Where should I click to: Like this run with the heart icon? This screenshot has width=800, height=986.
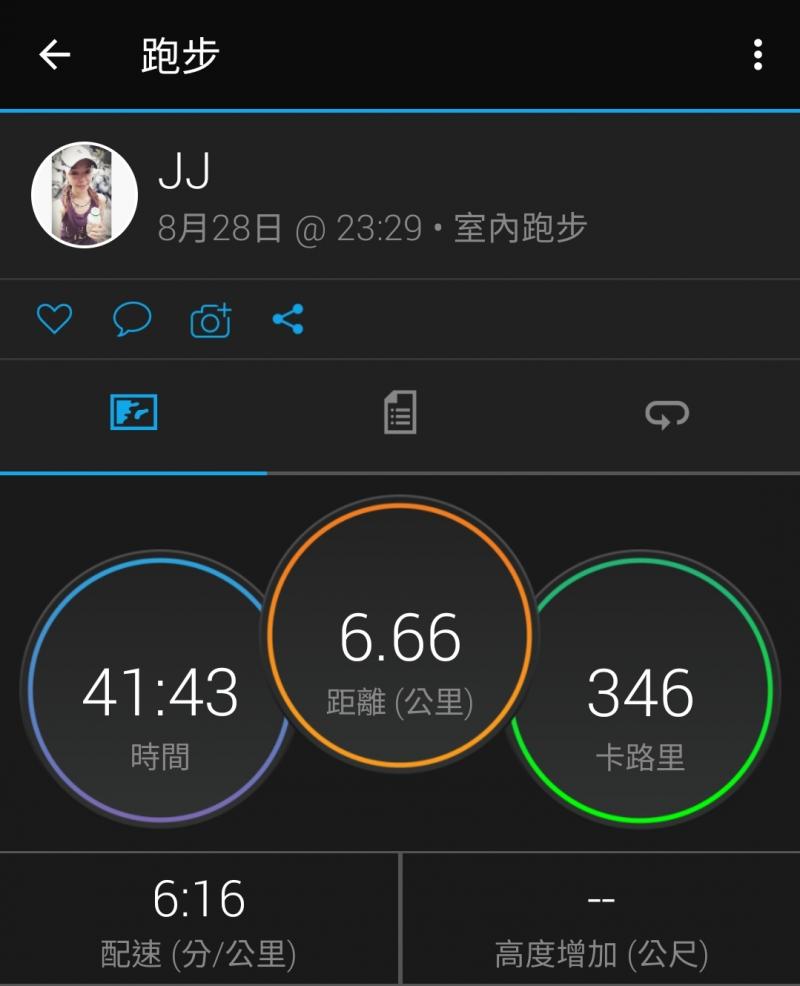[54, 320]
